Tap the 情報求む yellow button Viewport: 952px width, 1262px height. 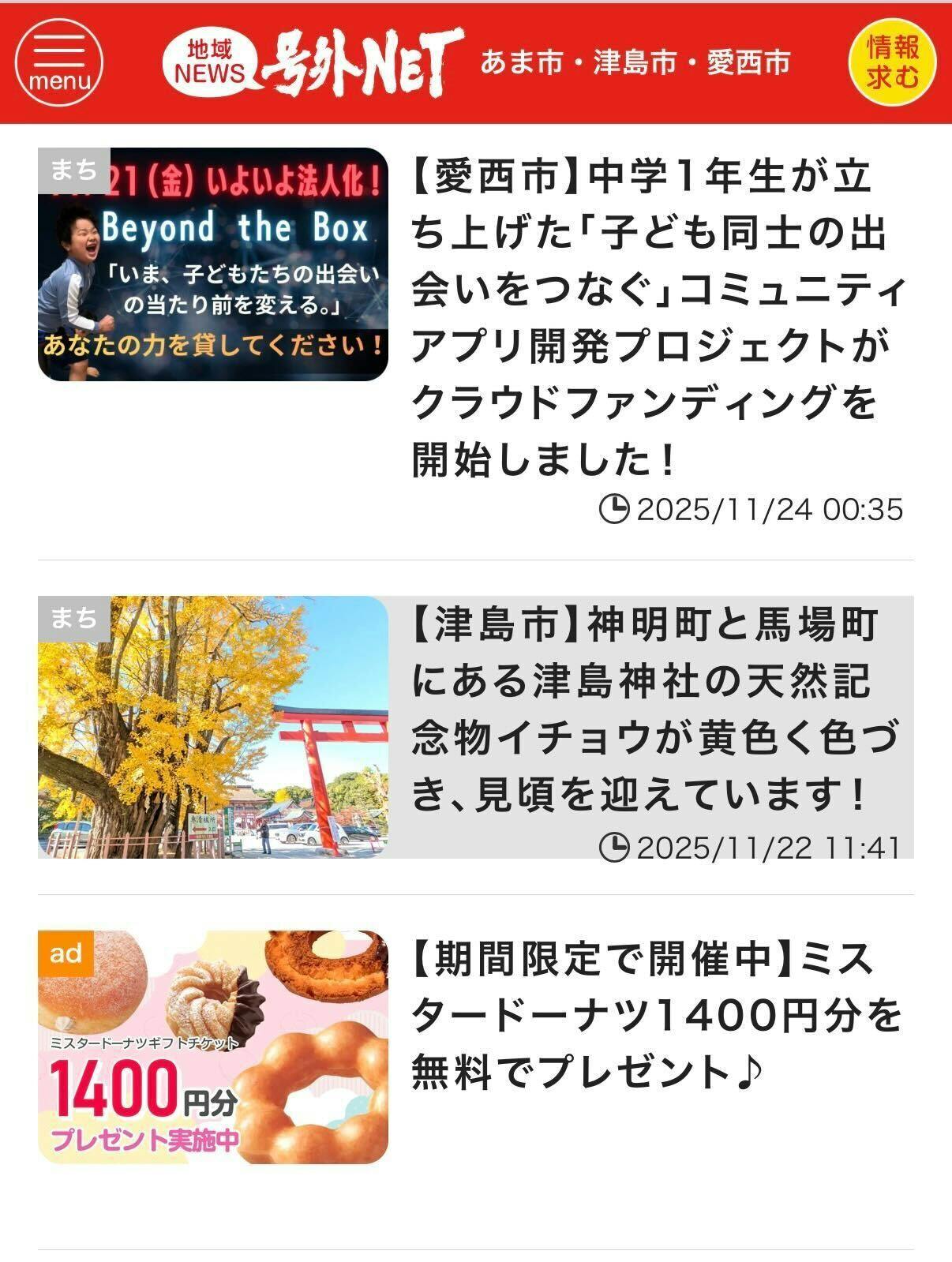tap(893, 62)
